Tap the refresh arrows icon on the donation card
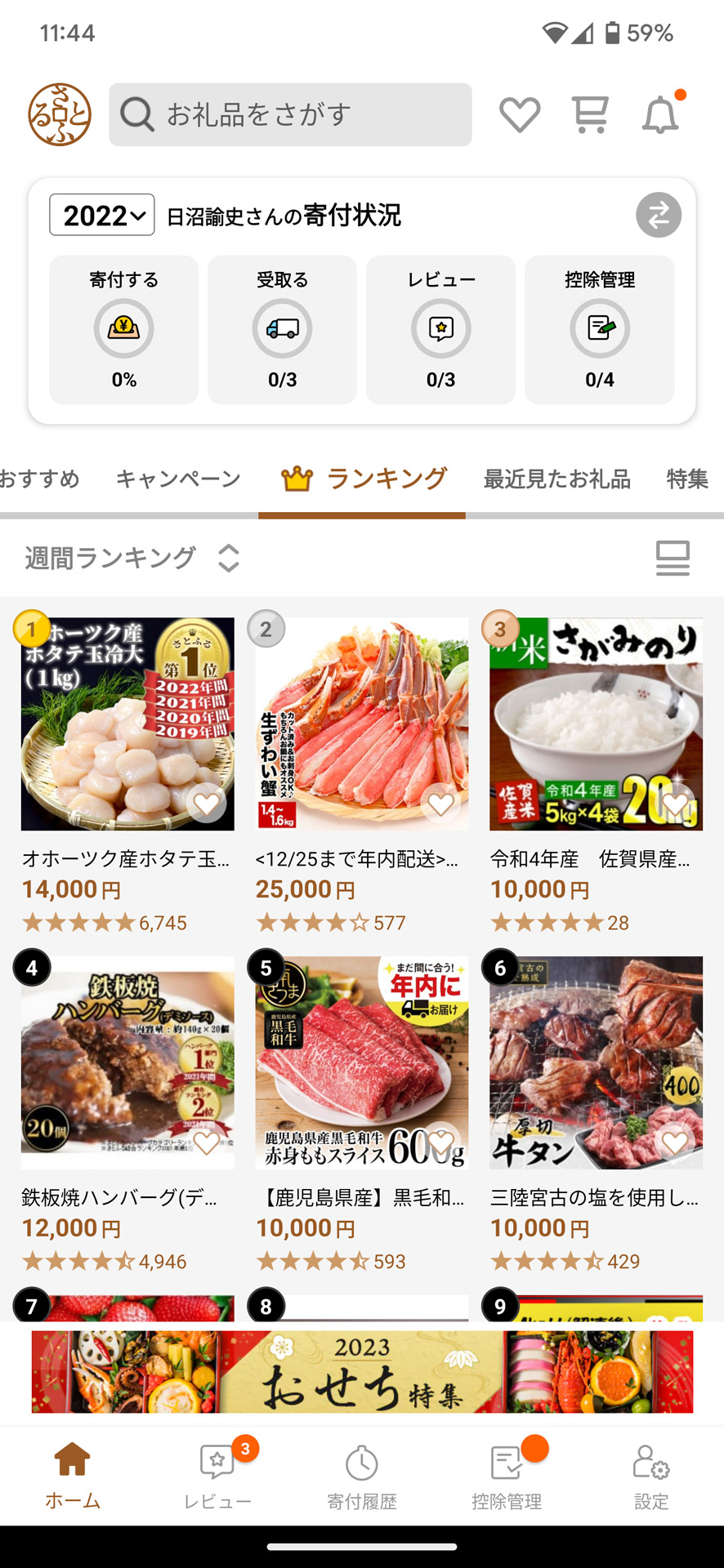Image resolution: width=724 pixels, height=1568 pixels. click(658, 215)
